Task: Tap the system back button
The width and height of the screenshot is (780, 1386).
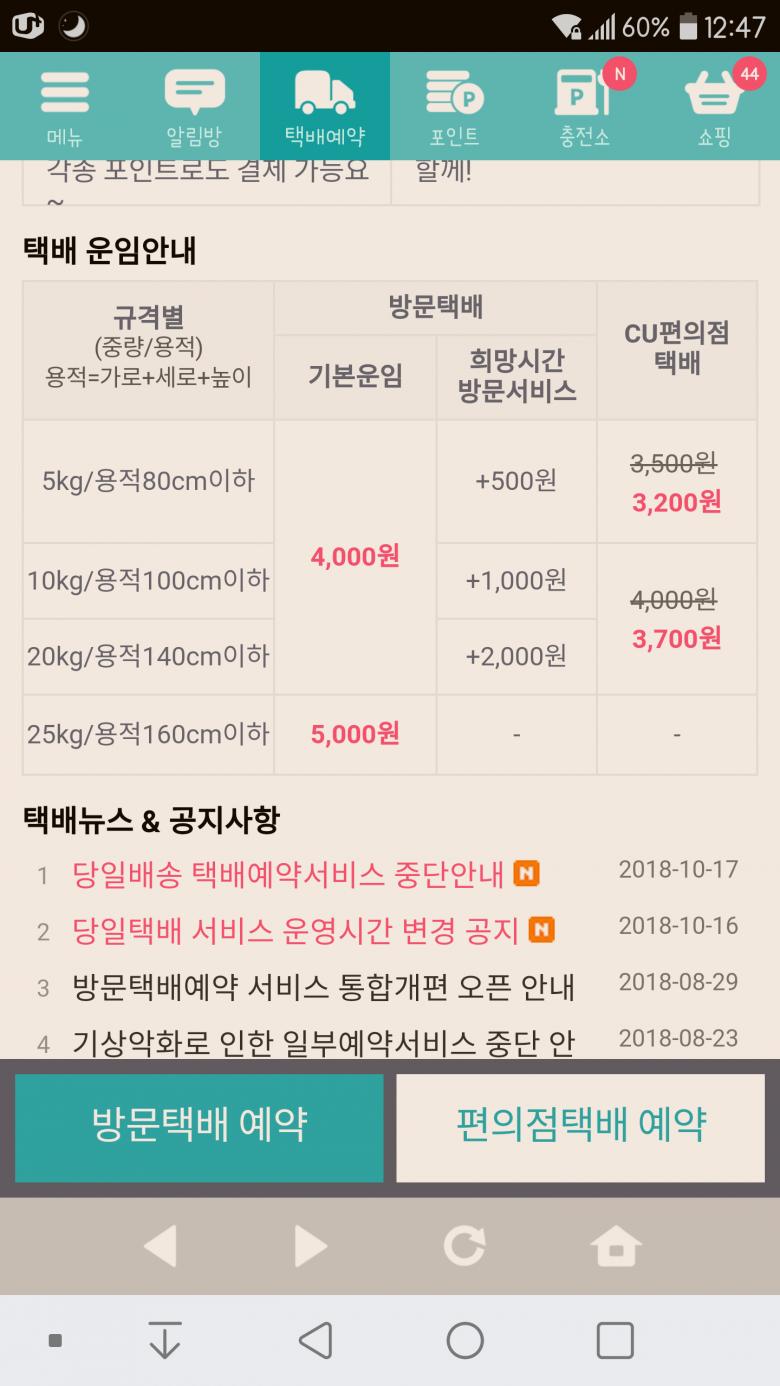Action: [x=316, y=1340]
